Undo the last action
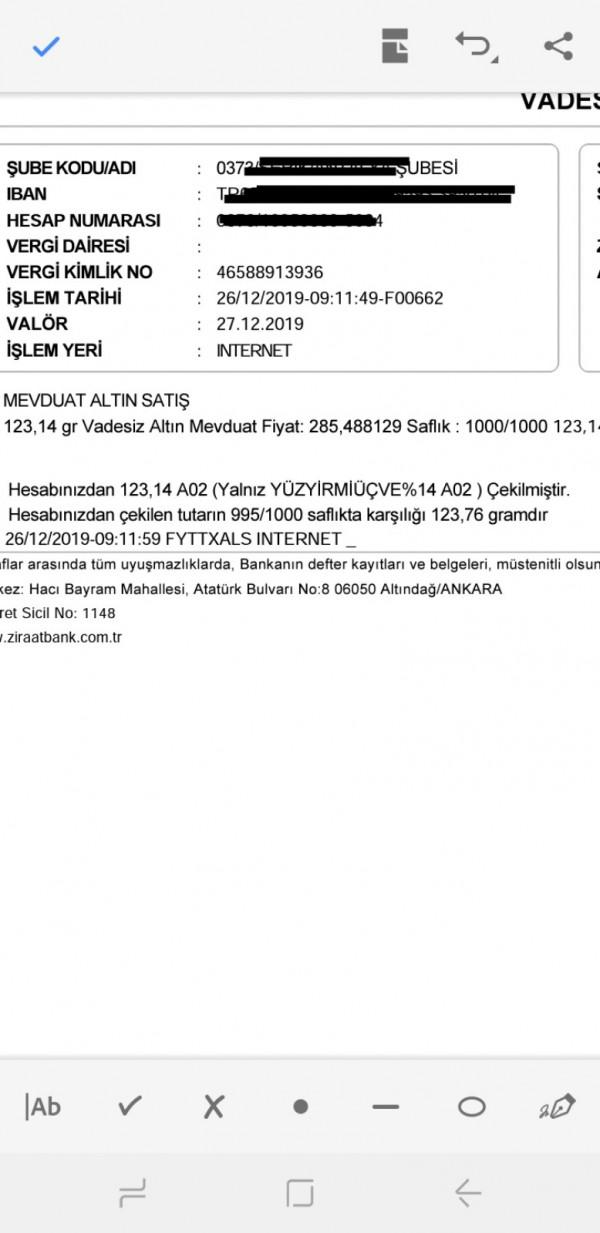Image resolution: width=600 pixels, height=1233 pixels. 477,46
